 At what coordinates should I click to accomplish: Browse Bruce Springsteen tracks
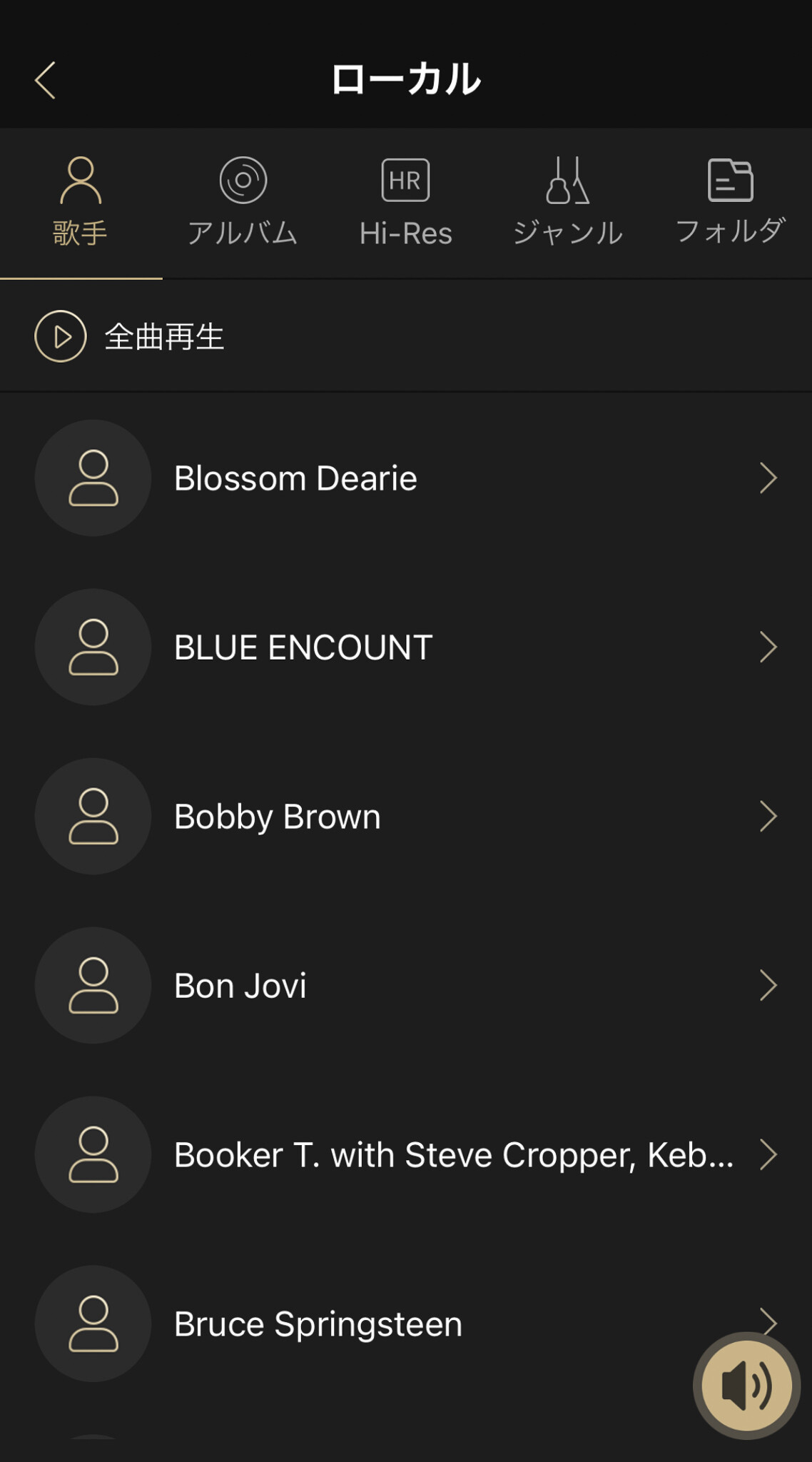click(x=357, y=1324)
